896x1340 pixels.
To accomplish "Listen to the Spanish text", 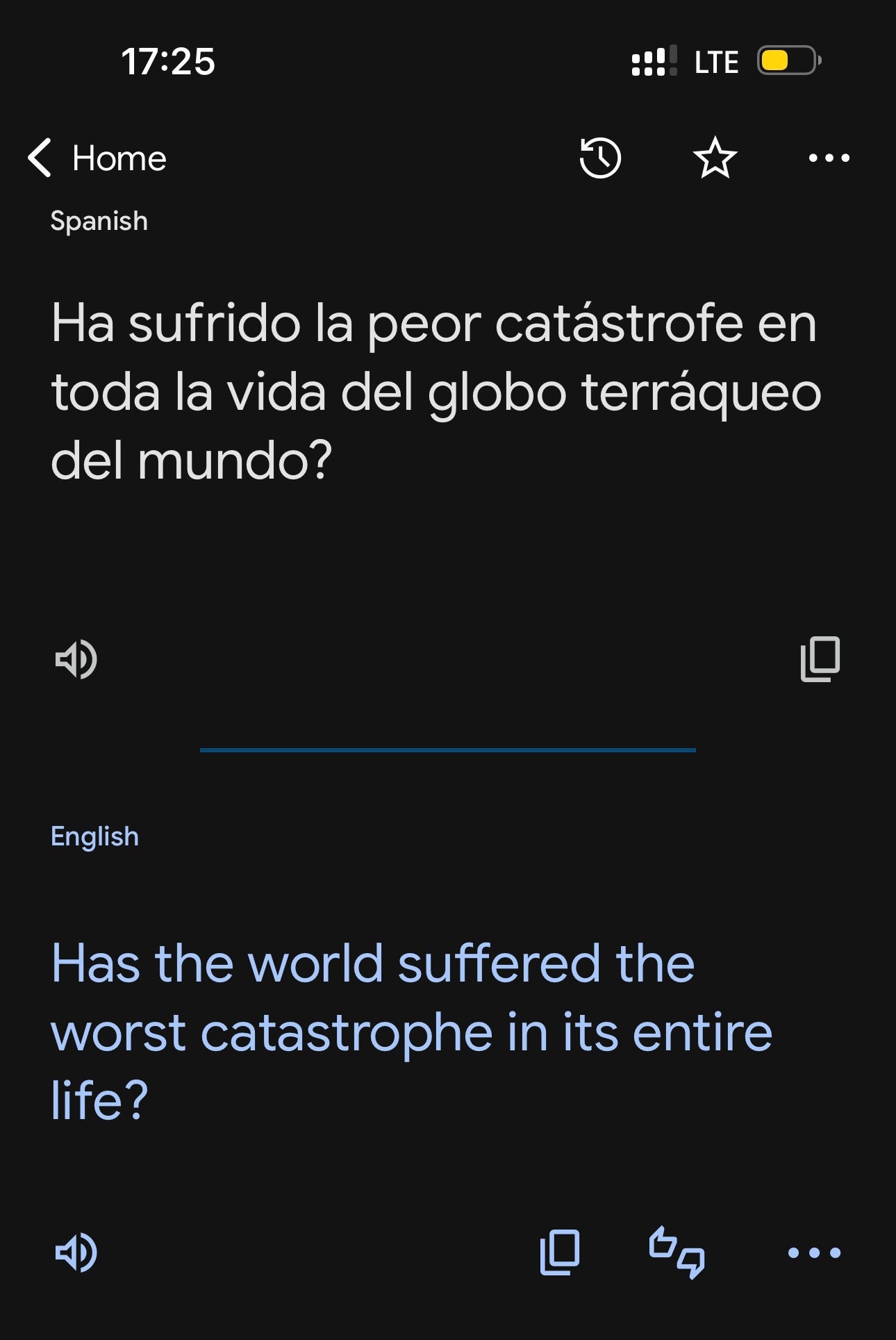I will pos(76,659).
